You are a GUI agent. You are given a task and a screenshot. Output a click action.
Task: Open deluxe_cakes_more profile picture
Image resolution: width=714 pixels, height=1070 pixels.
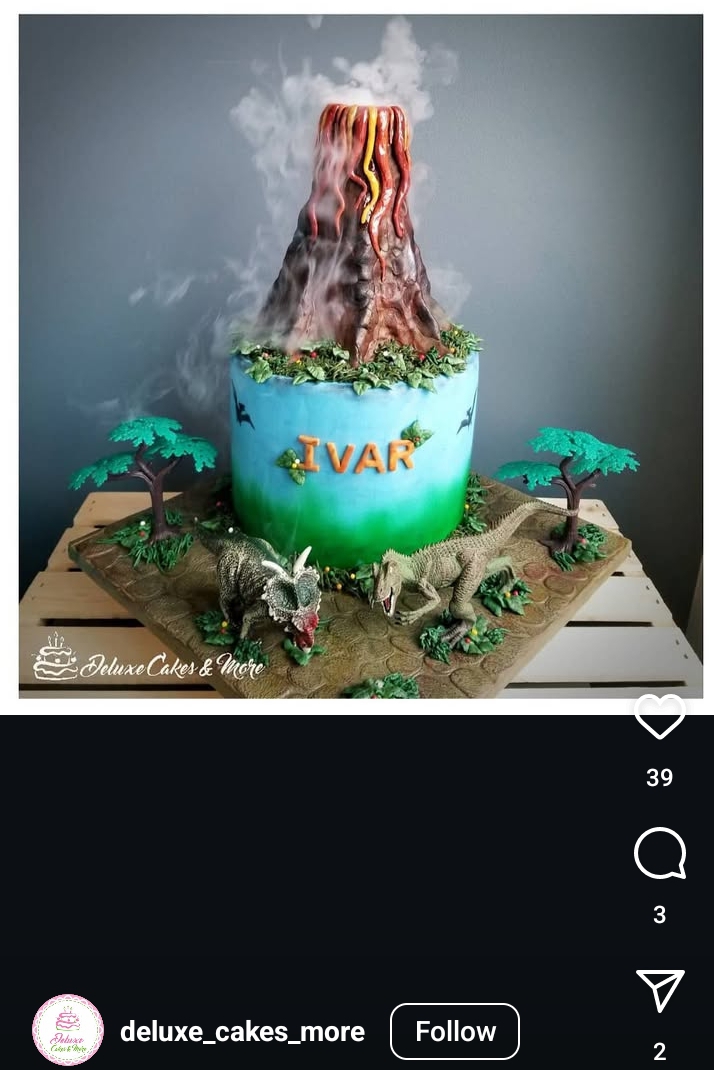pyautogui.click(x=68, y=1030)
